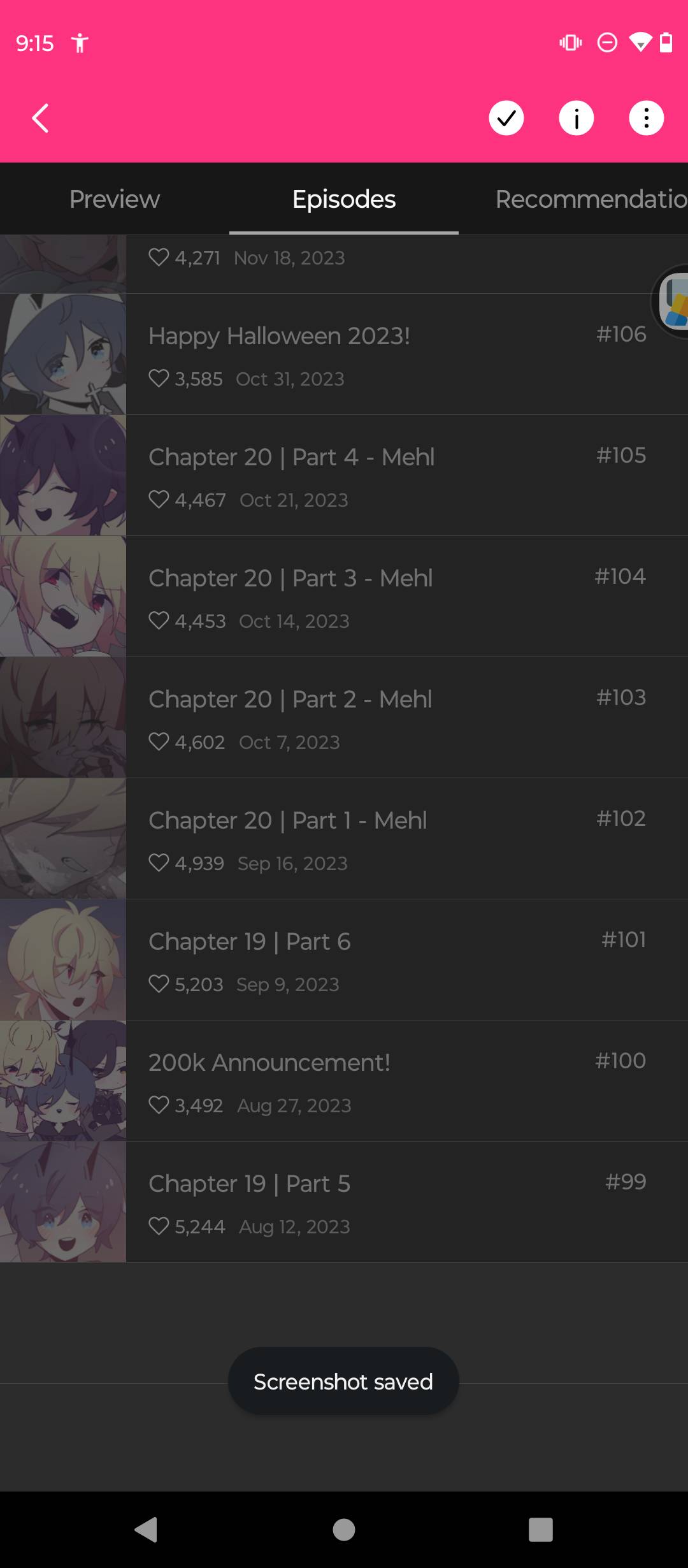Select the Episodes tab
The height and width of the screenshot is (1568, 688).
[x=344, y=200]
